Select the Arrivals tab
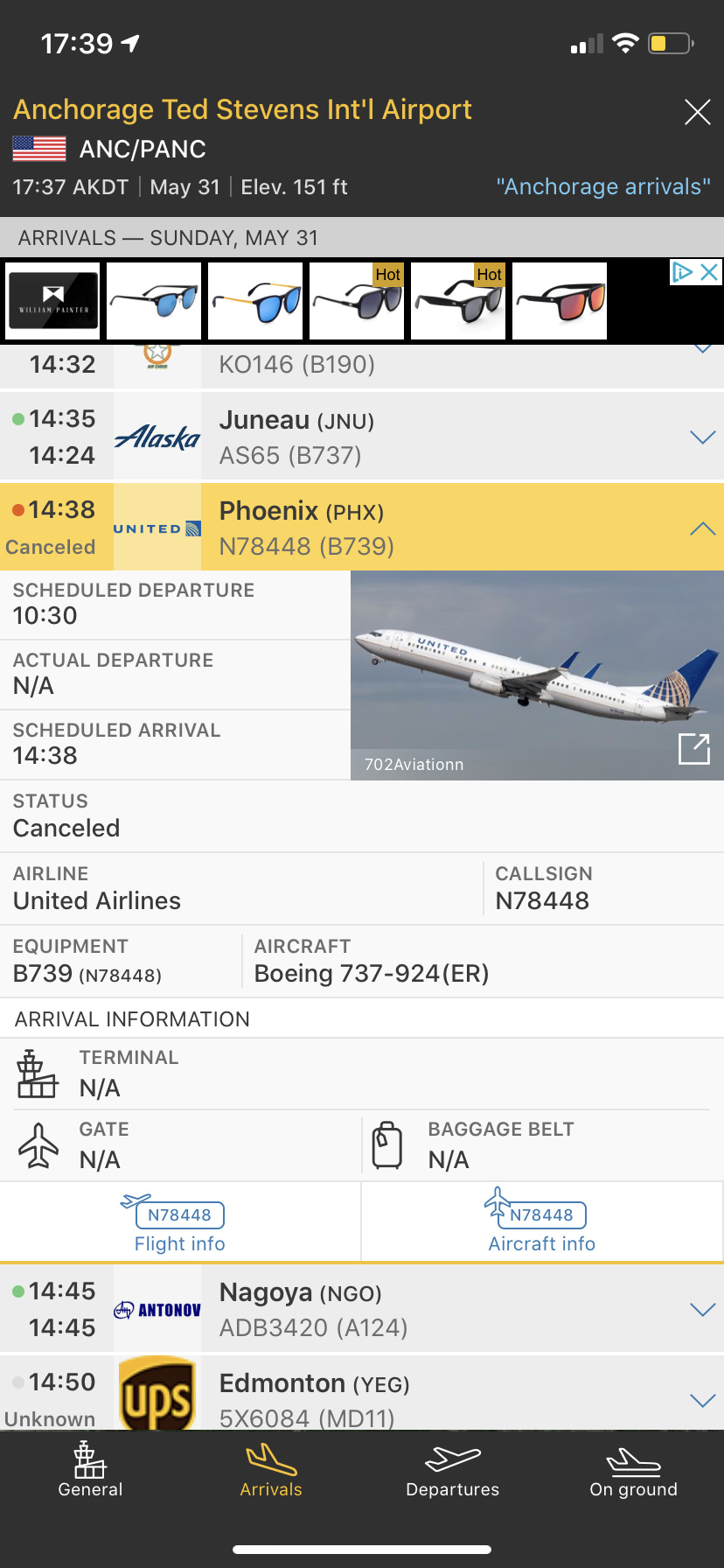This screenshot has height=1568, width=724. [x=271, y=1472]
